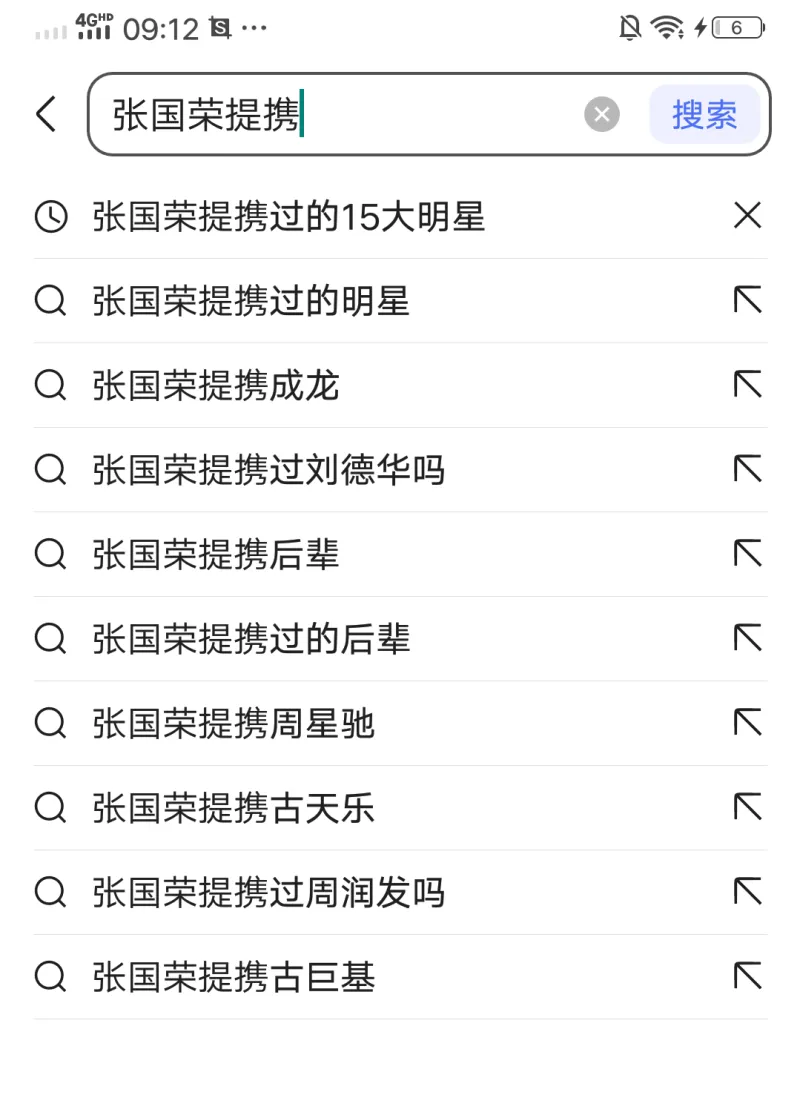Fill search box with 张国荣提携成龙 via arrow

(x=747, y=385)
